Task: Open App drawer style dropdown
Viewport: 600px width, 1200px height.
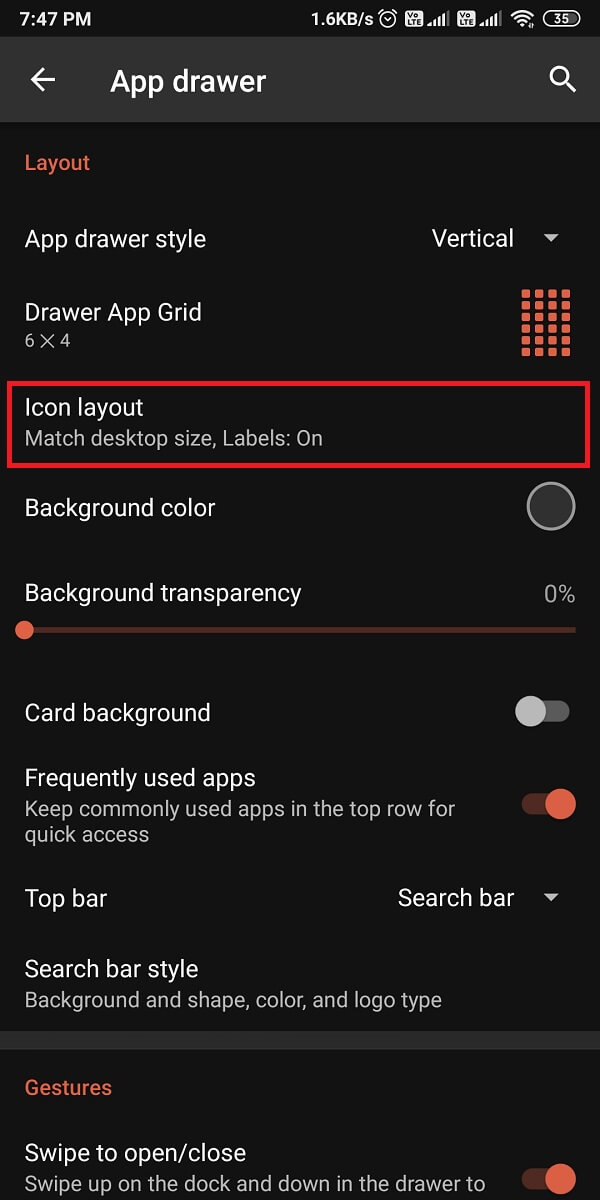Action: coord(494,239)
